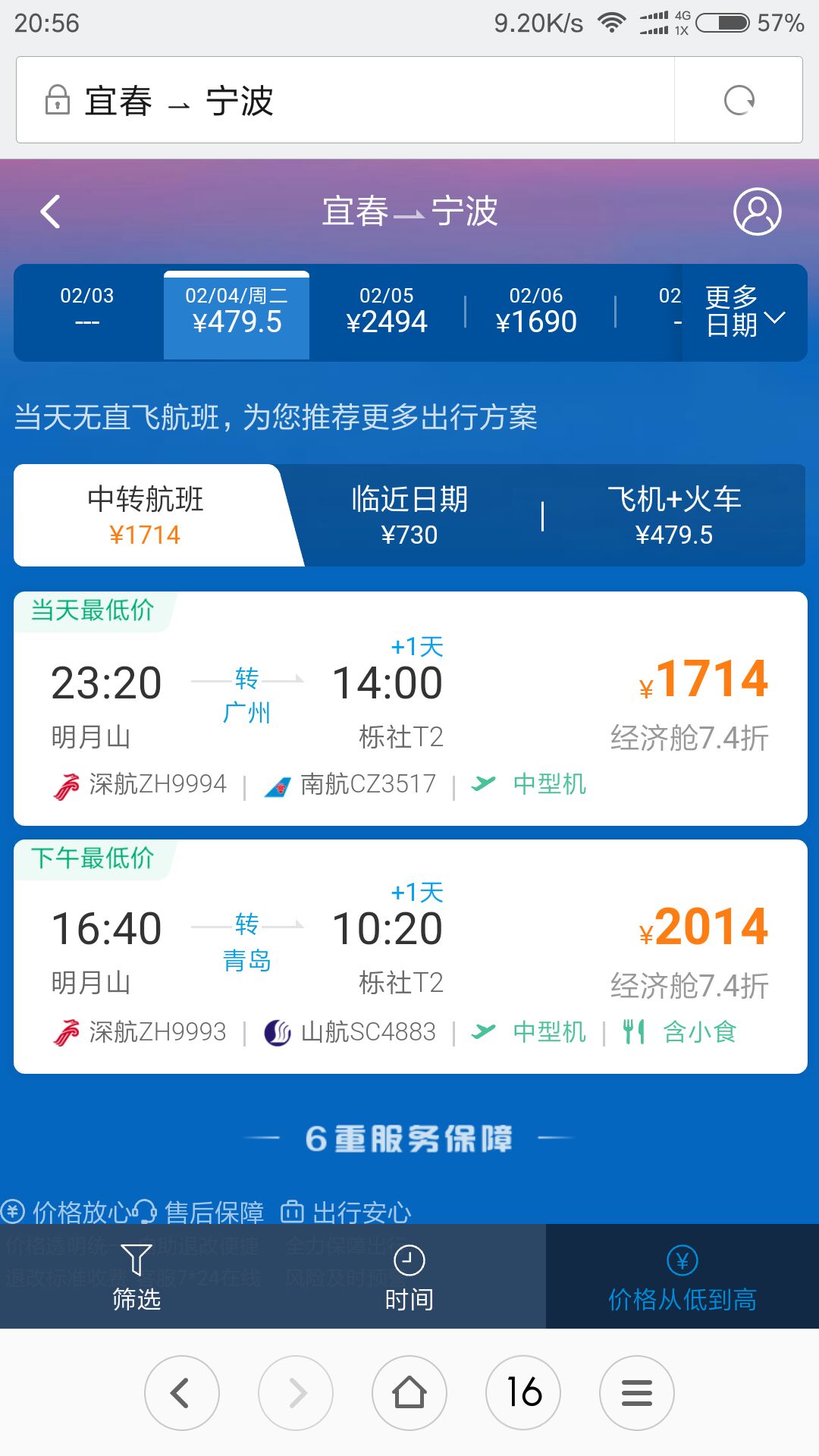Switch to the 临近日期 ¥730 tab
The width and height of the screenshot is (819, 1456).
[x=409, y=515]
